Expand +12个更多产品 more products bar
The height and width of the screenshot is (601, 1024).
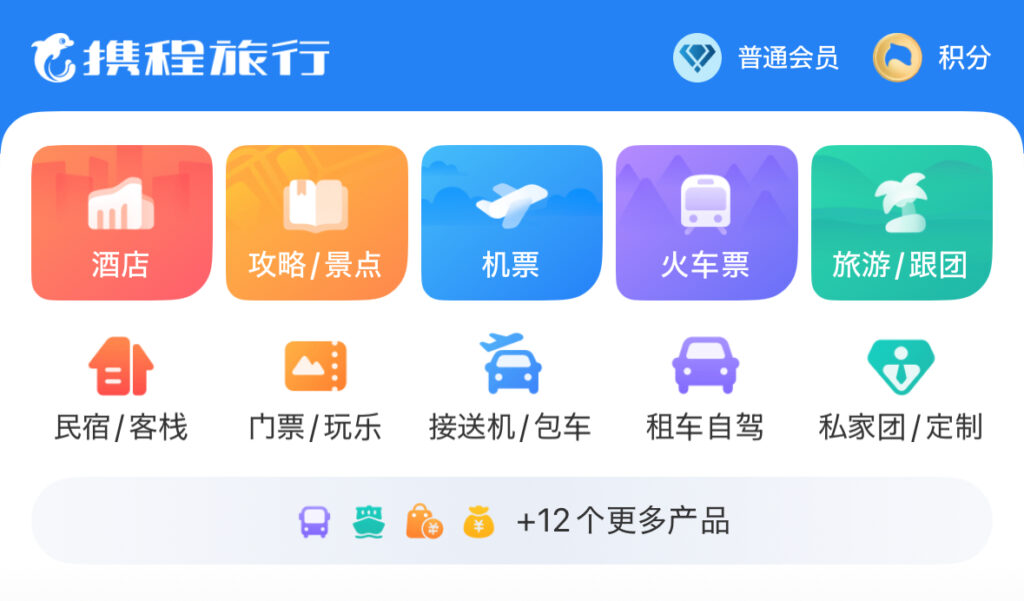512,521
